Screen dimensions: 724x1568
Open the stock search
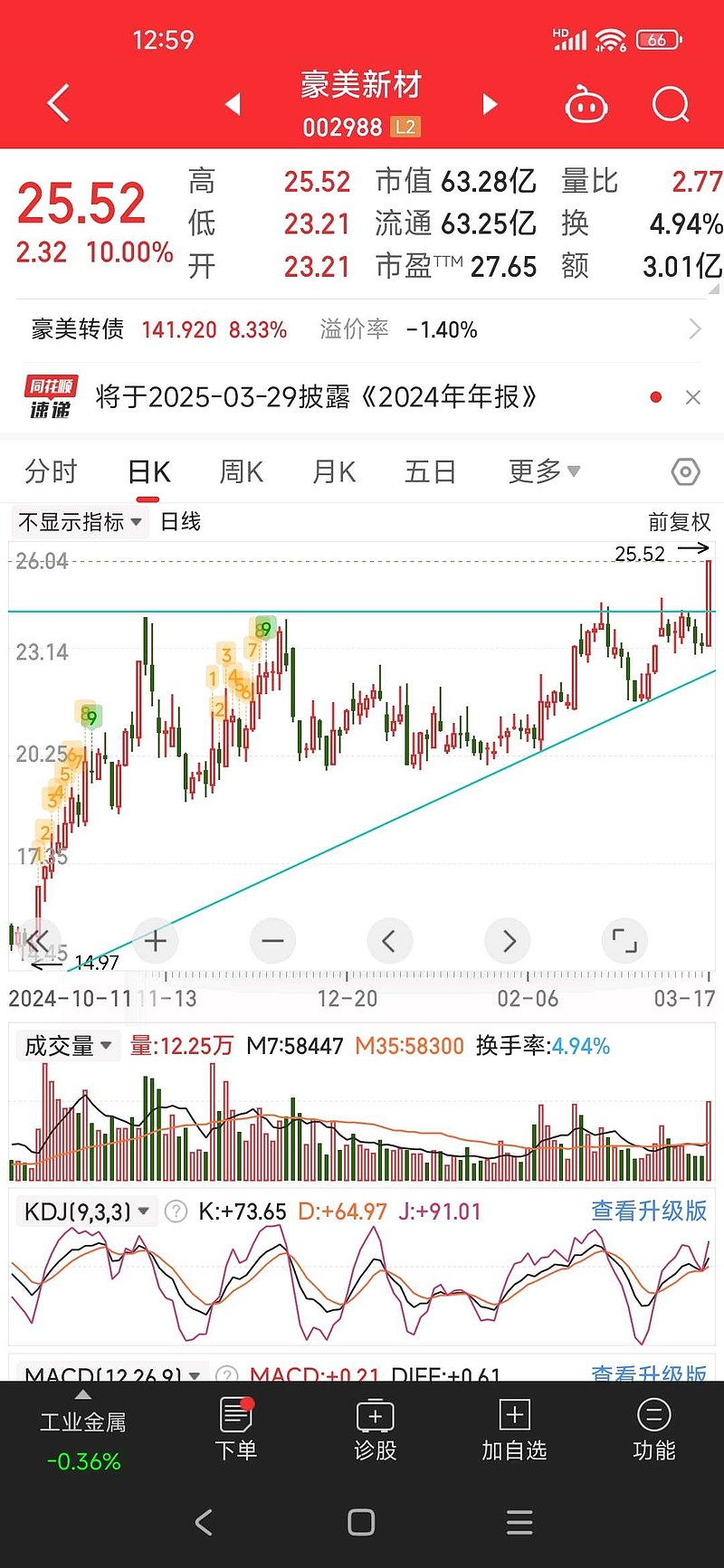point(671,105)
